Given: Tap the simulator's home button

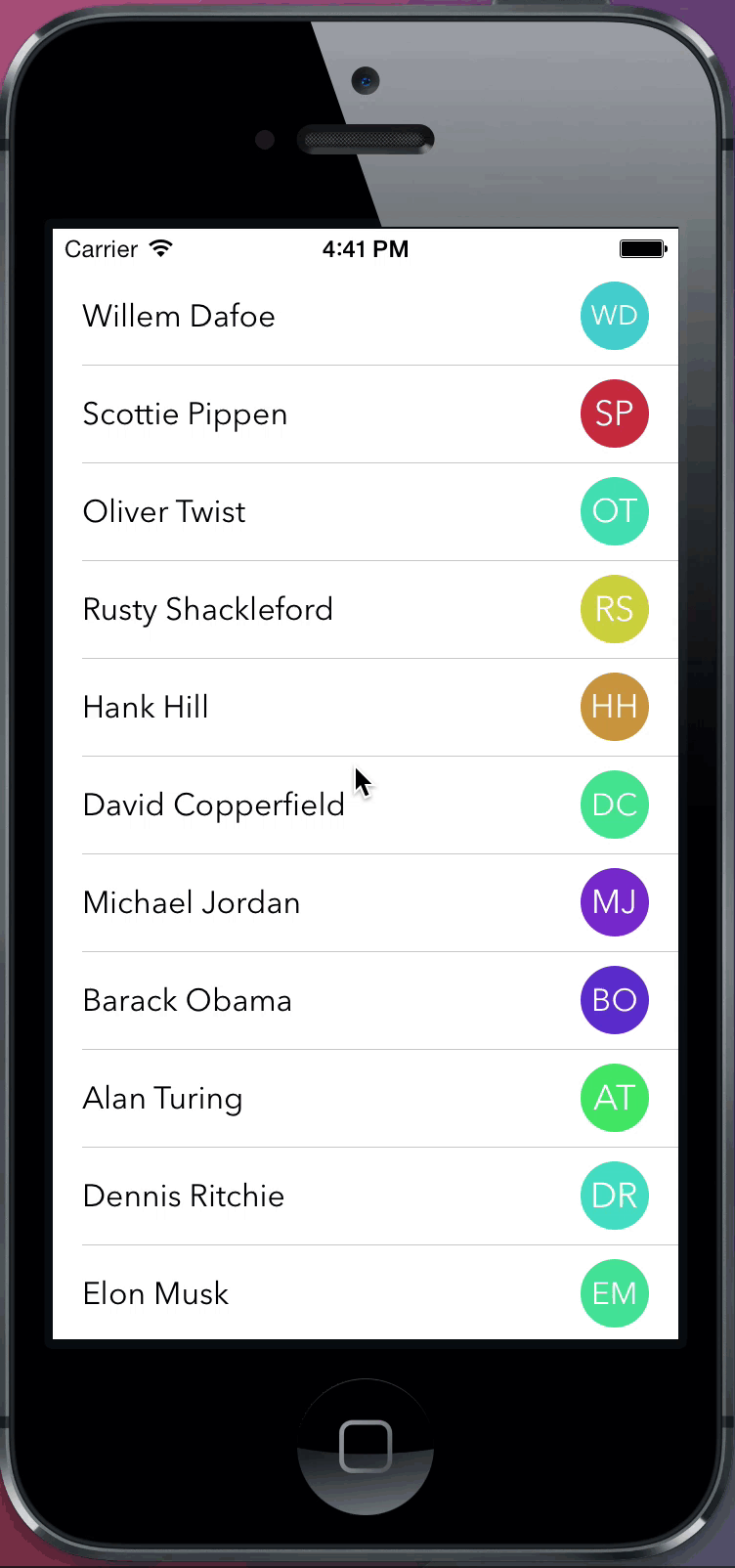Looking at the screenshot, I should click(x=366, y=1446).
